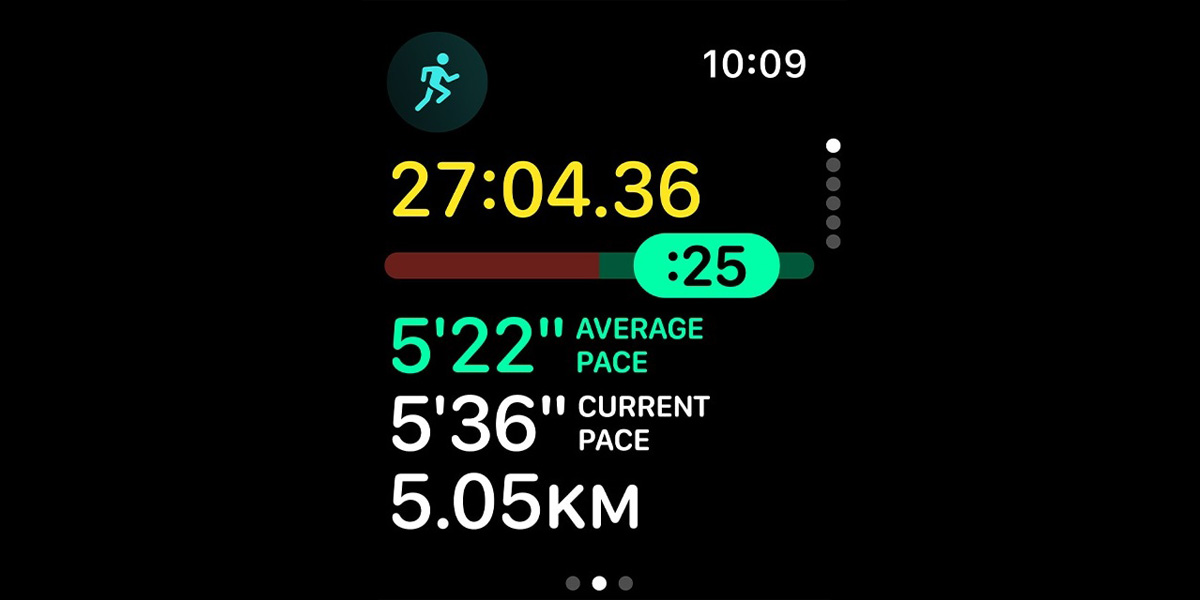Tap the running workout icon
1200x600 pixels.
click(437, 84)
